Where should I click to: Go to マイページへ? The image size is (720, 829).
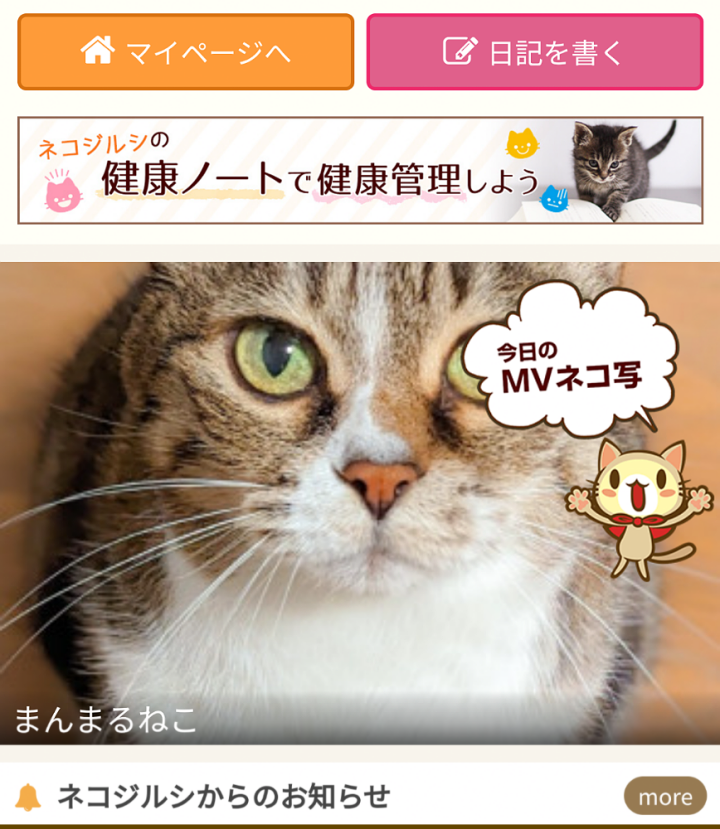(x=186, y=52)
